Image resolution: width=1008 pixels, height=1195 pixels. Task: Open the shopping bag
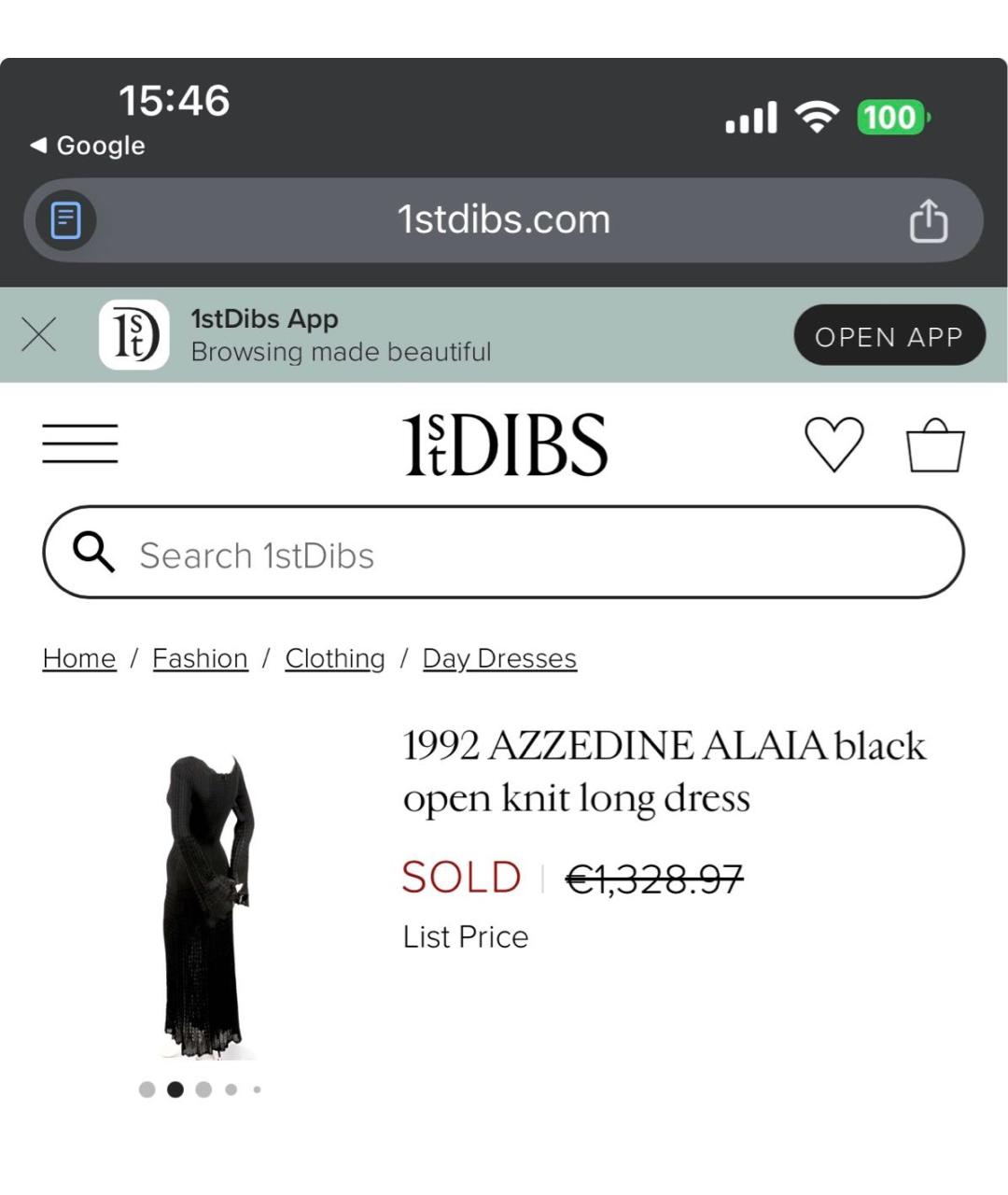coord(935,444)
